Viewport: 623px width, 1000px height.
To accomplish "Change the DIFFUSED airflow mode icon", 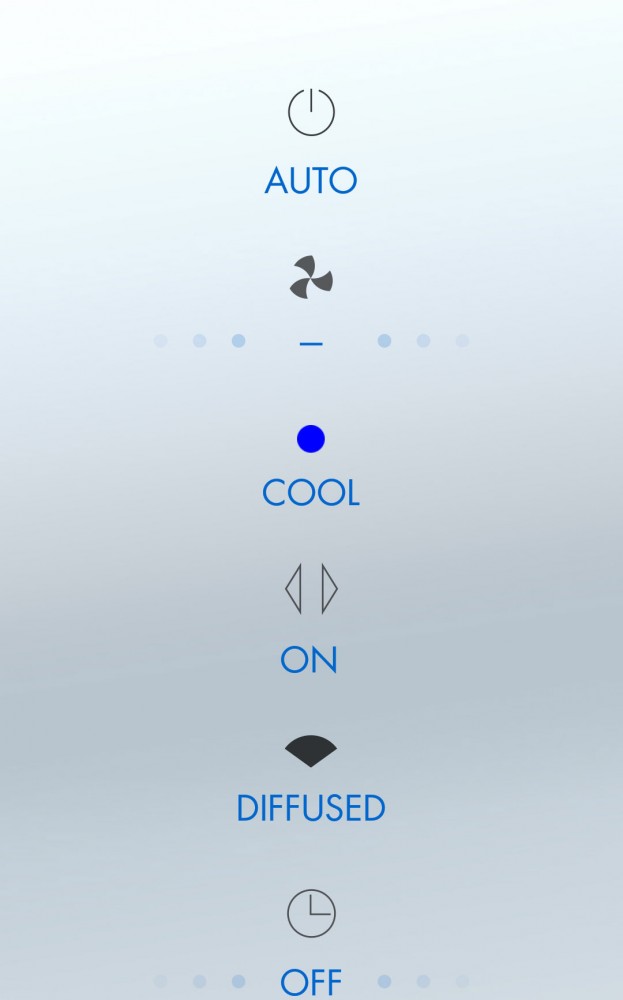I will pyautogui.click(x=311, y=751).
